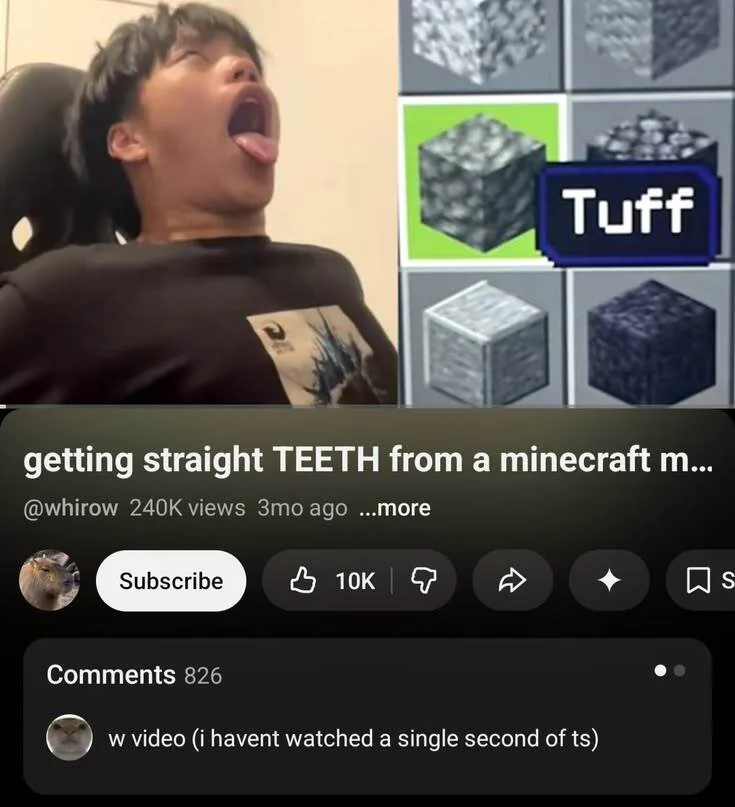Open the whirow channel avatar
Viewport: 735px width, 807px height.
pyautogui.click(x=50, y=581)
